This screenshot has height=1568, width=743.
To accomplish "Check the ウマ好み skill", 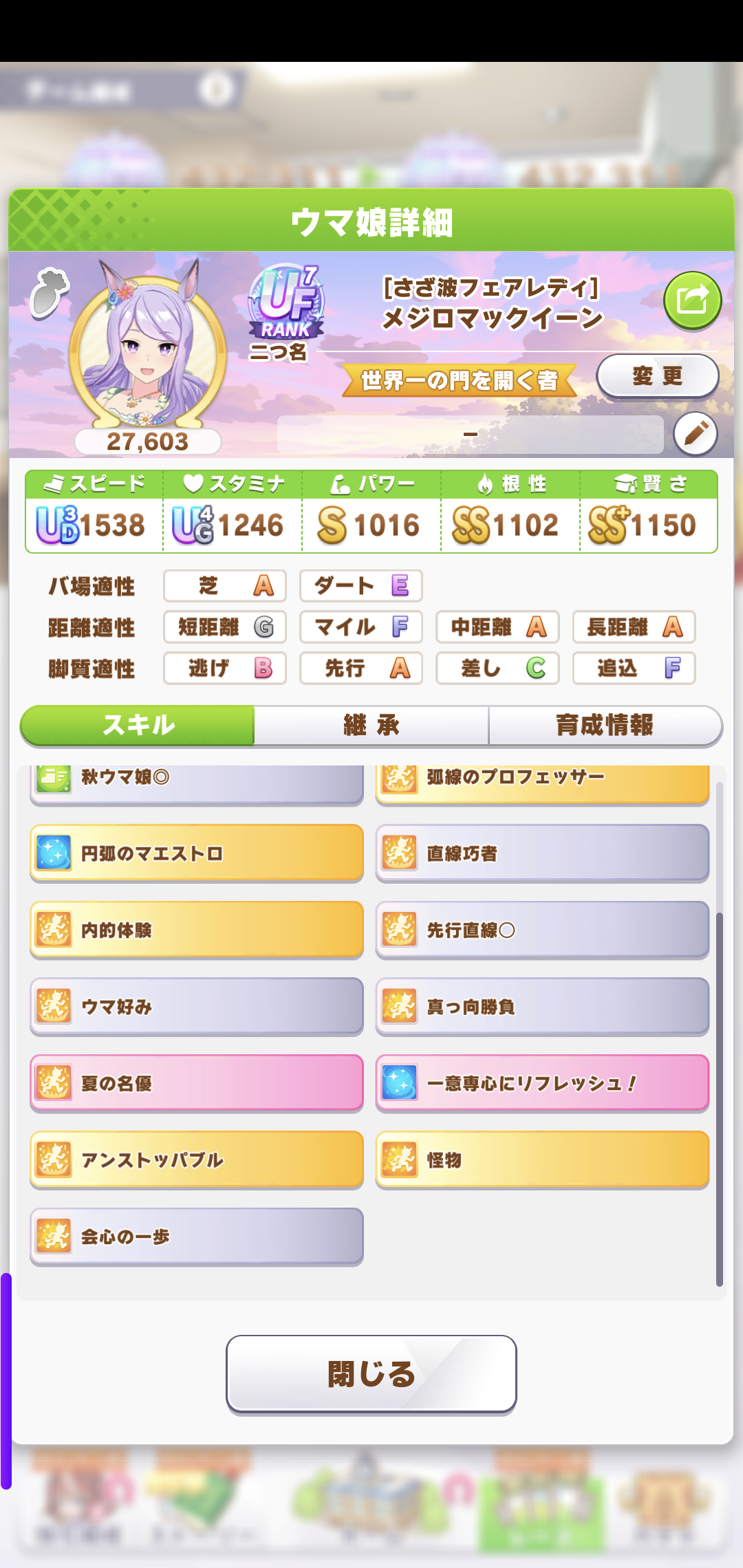I will (x=197, y=1007).
